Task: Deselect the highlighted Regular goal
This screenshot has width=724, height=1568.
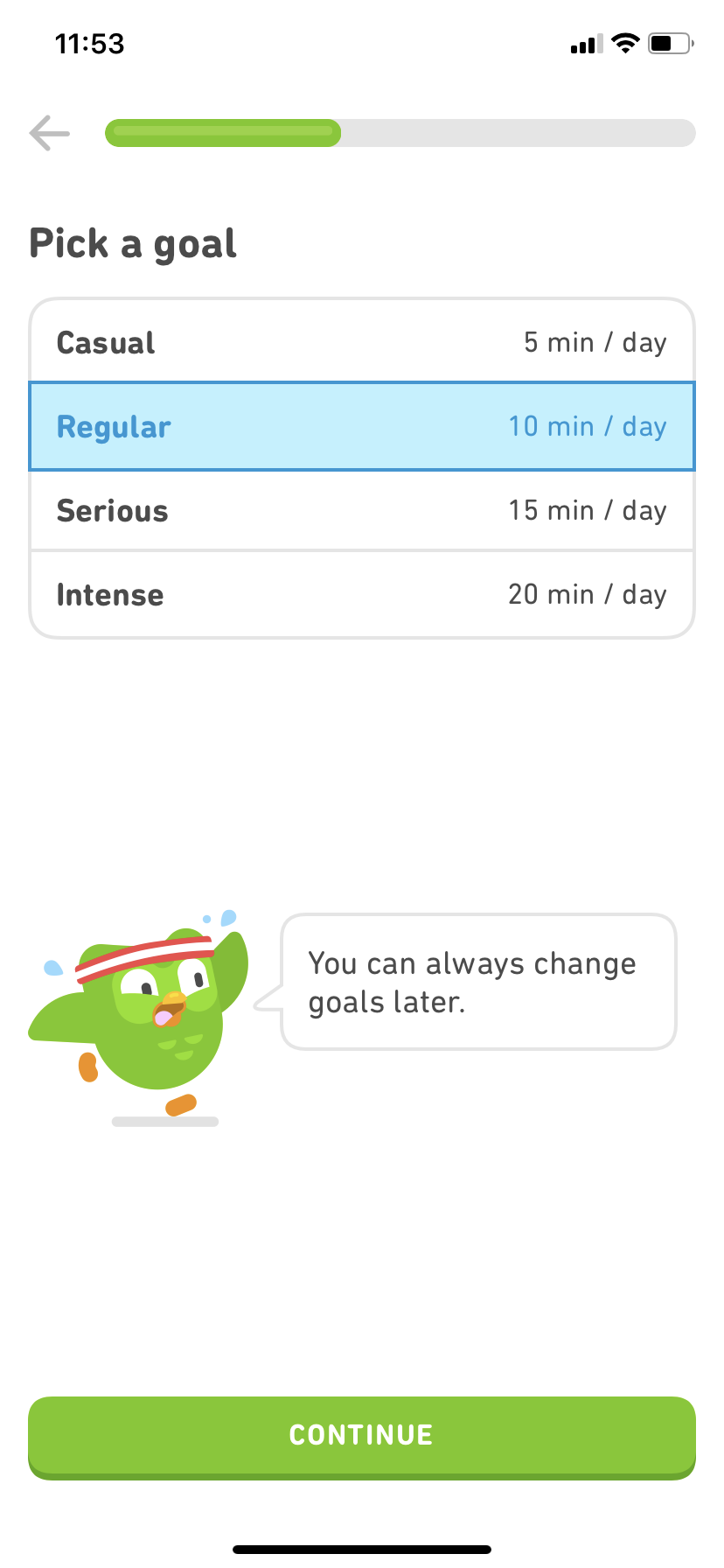Action: coord(361,426)
